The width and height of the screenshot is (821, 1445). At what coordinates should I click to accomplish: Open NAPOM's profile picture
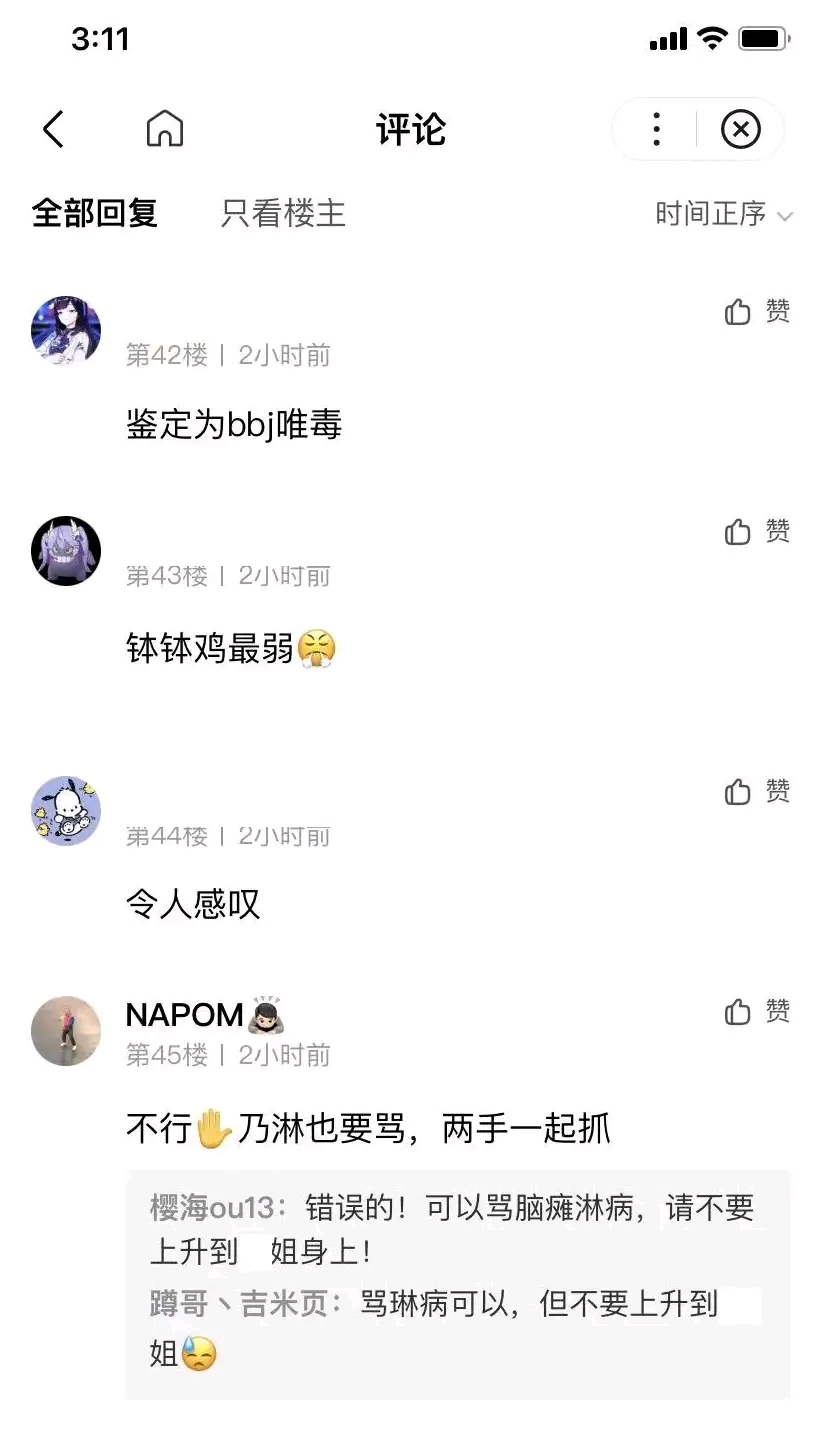coord(66,1031)
